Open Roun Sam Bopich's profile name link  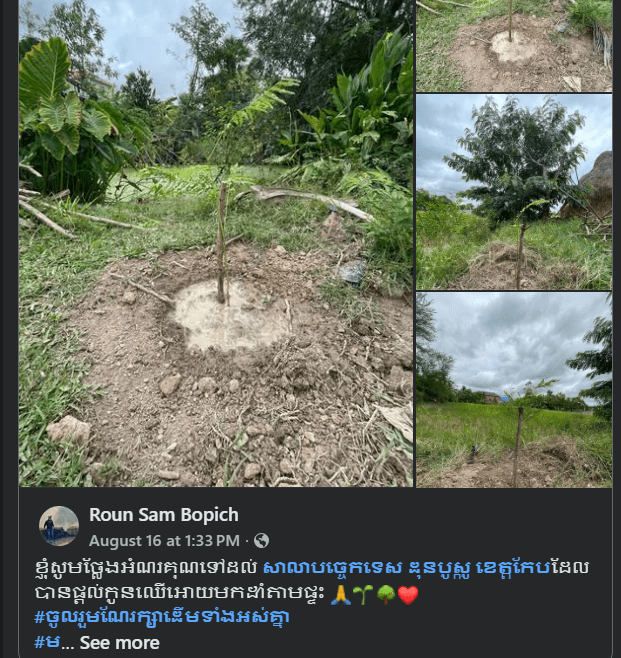164,515
